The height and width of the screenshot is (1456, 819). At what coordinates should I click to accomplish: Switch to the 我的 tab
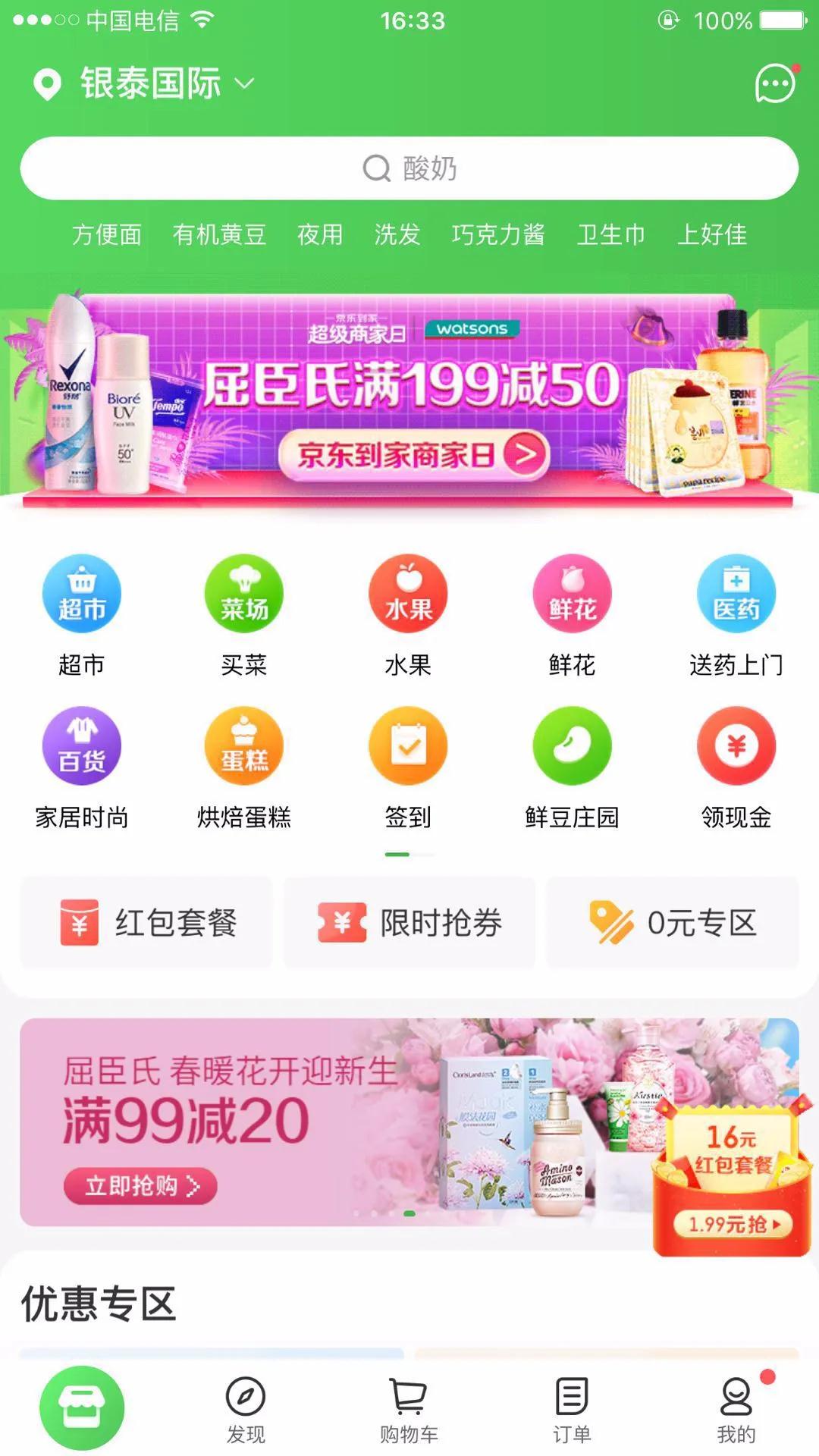point(736,1410)
